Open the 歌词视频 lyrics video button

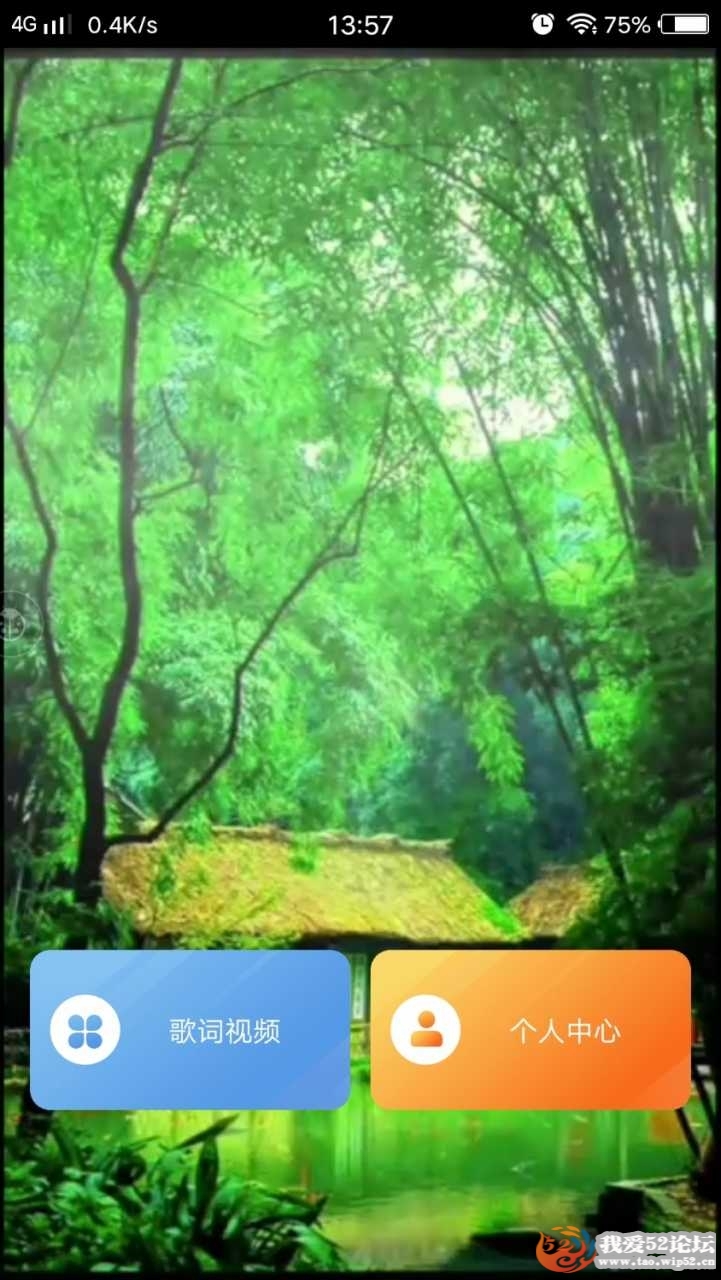pos(190,1030)
